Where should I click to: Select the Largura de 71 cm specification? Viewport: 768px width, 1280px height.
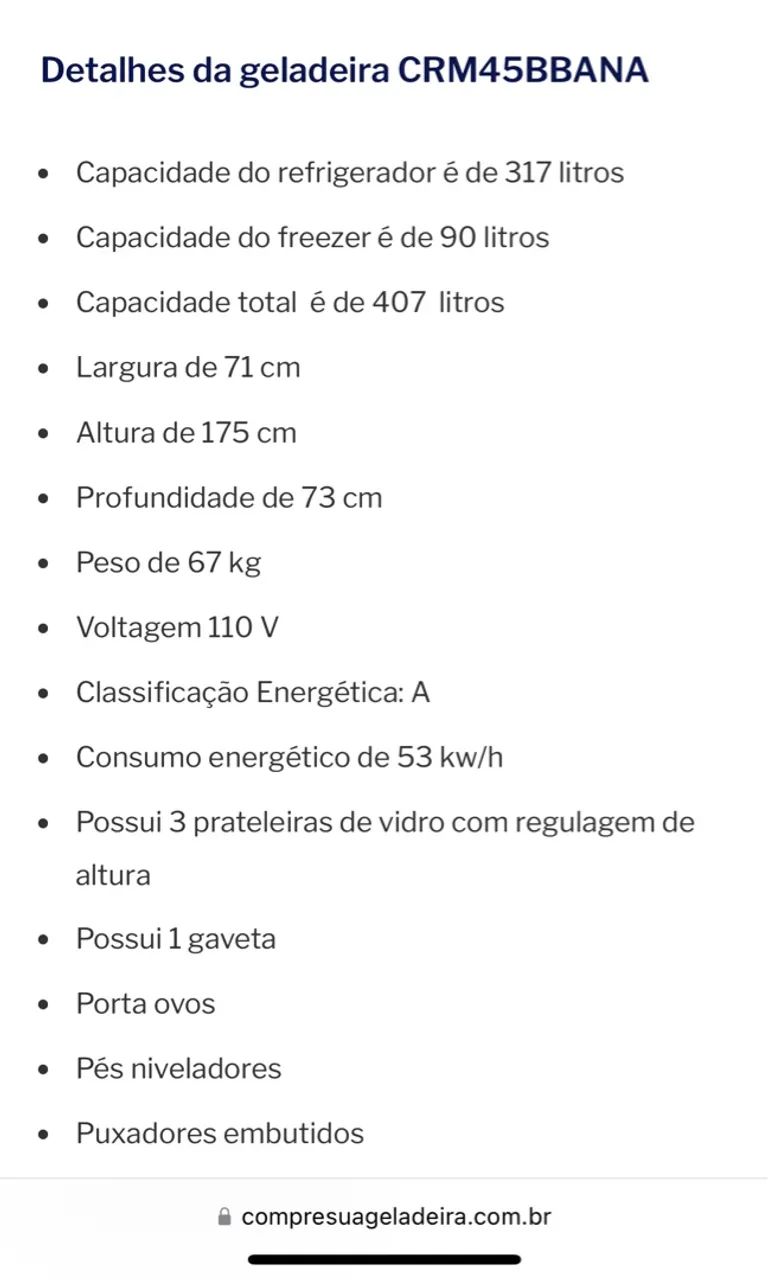[188, 367]
